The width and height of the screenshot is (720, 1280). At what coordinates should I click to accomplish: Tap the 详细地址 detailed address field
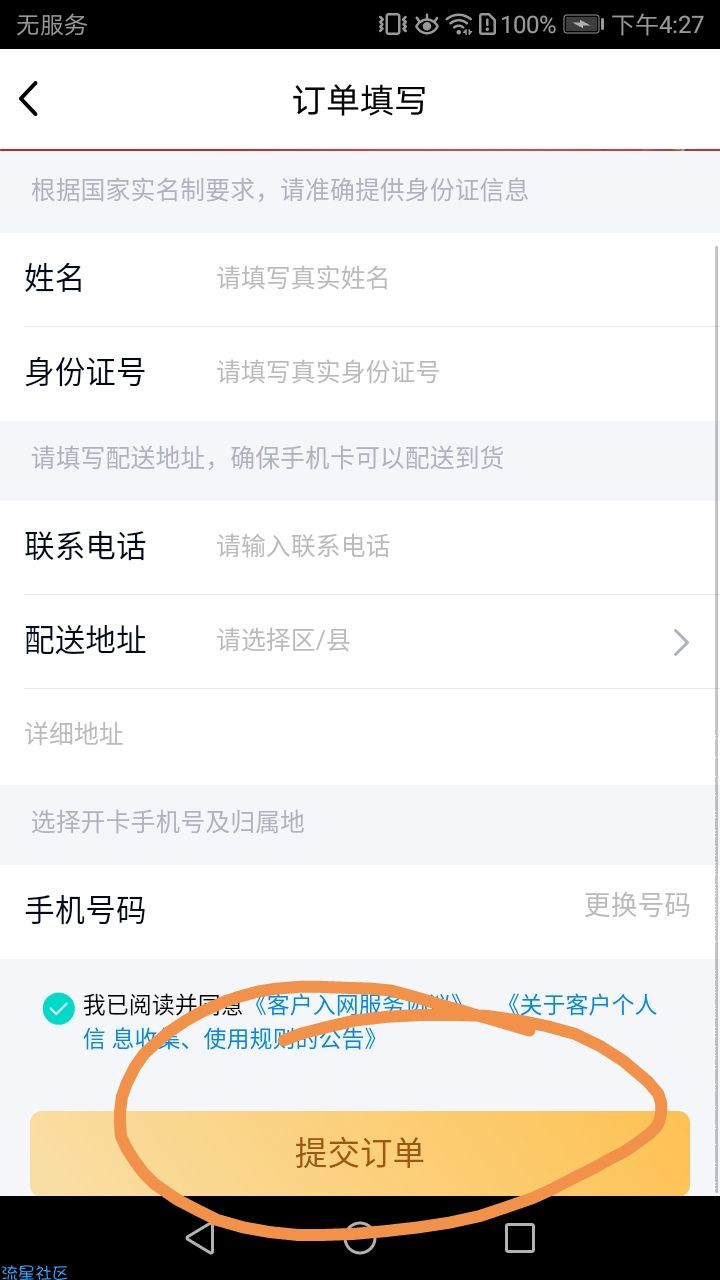click(x=360, y=734)
